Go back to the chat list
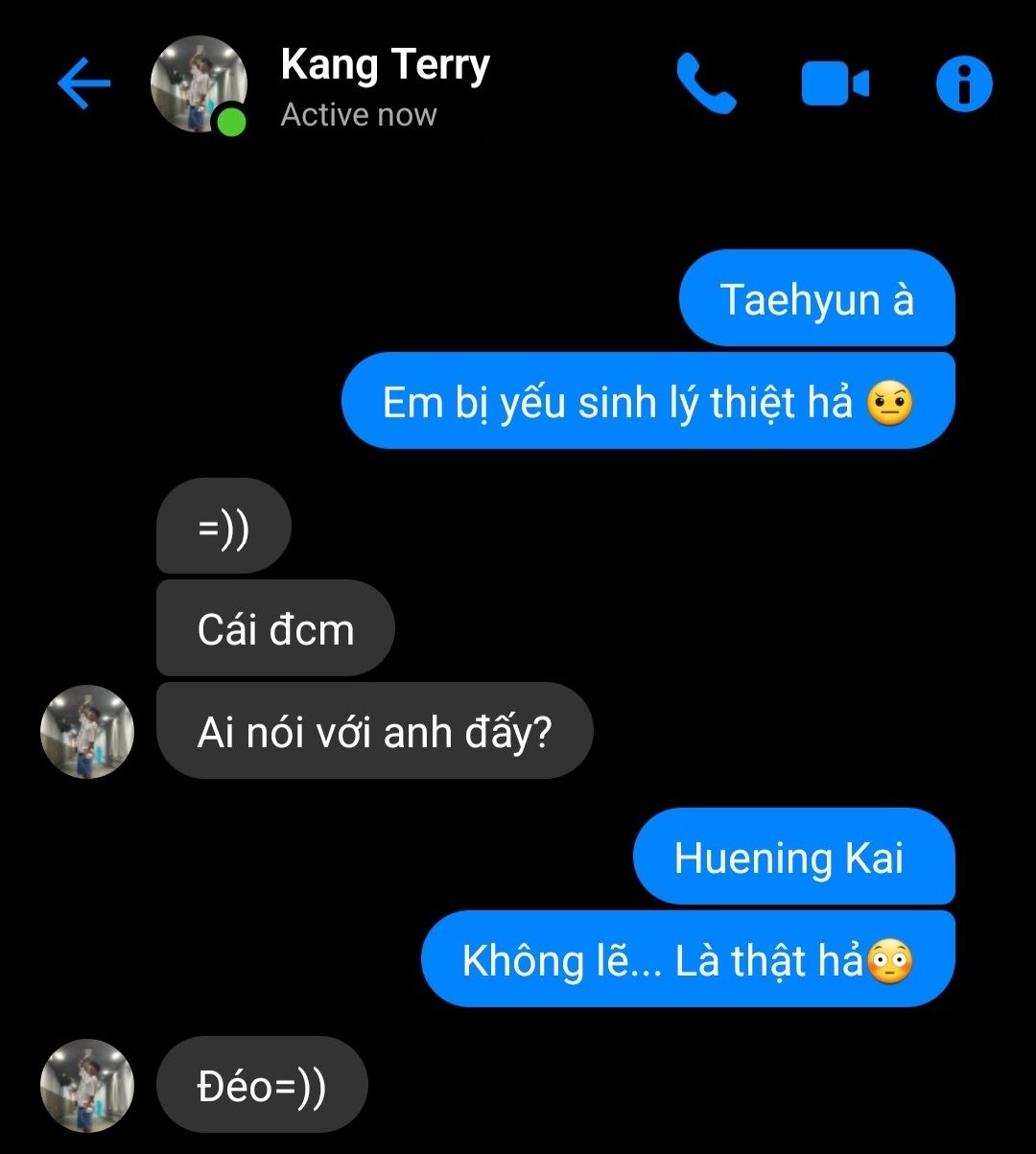 point(84,84)
